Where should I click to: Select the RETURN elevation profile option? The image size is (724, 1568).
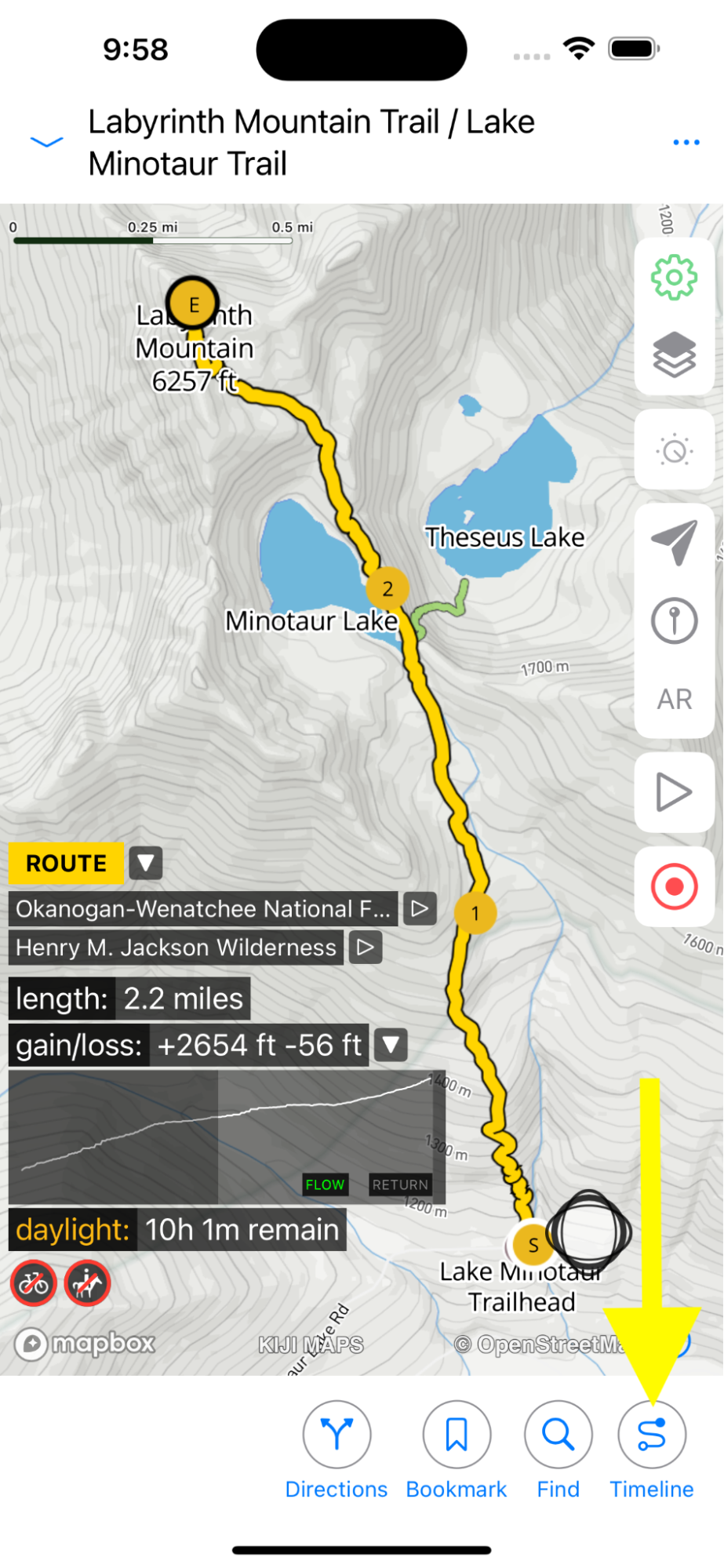(400, 1184)
